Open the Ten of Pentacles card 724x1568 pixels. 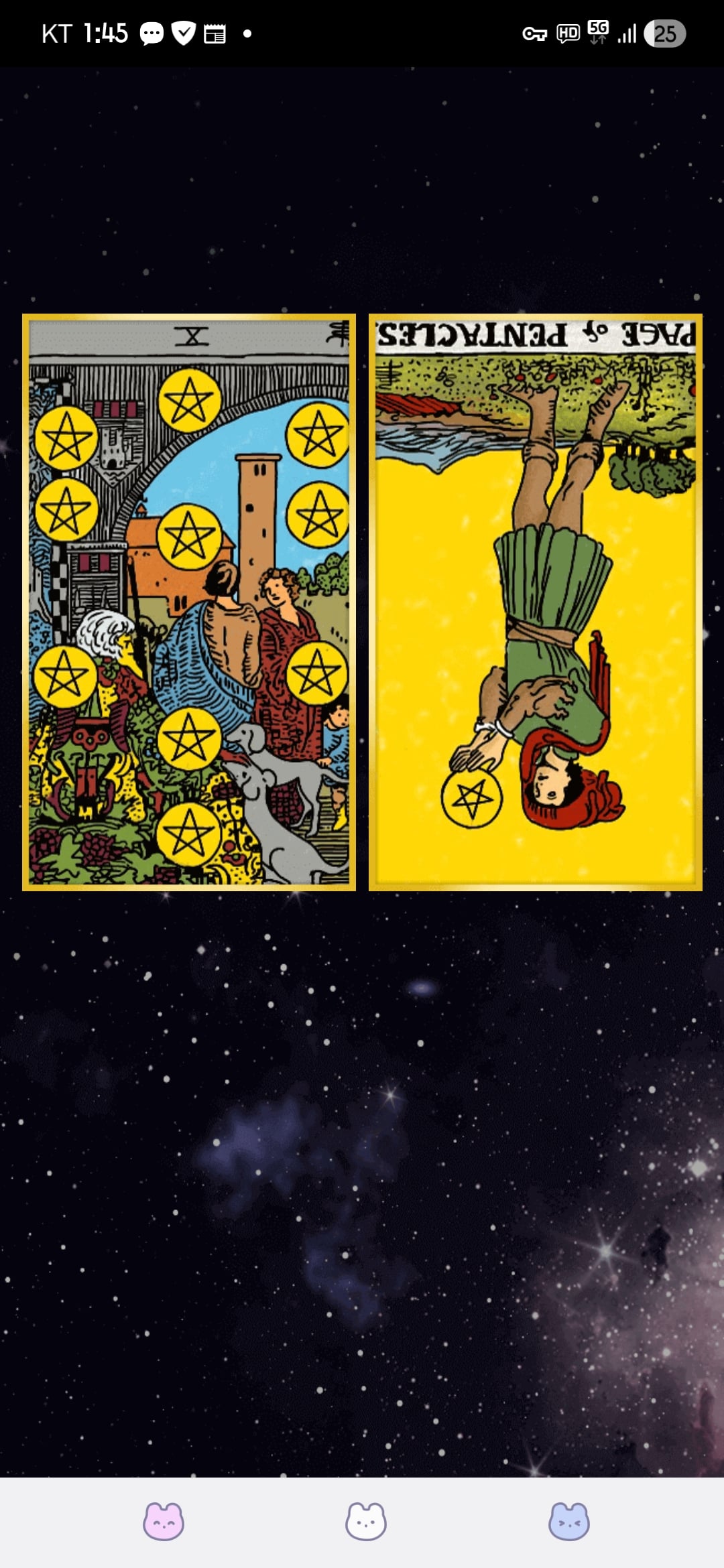pos(189,602)
